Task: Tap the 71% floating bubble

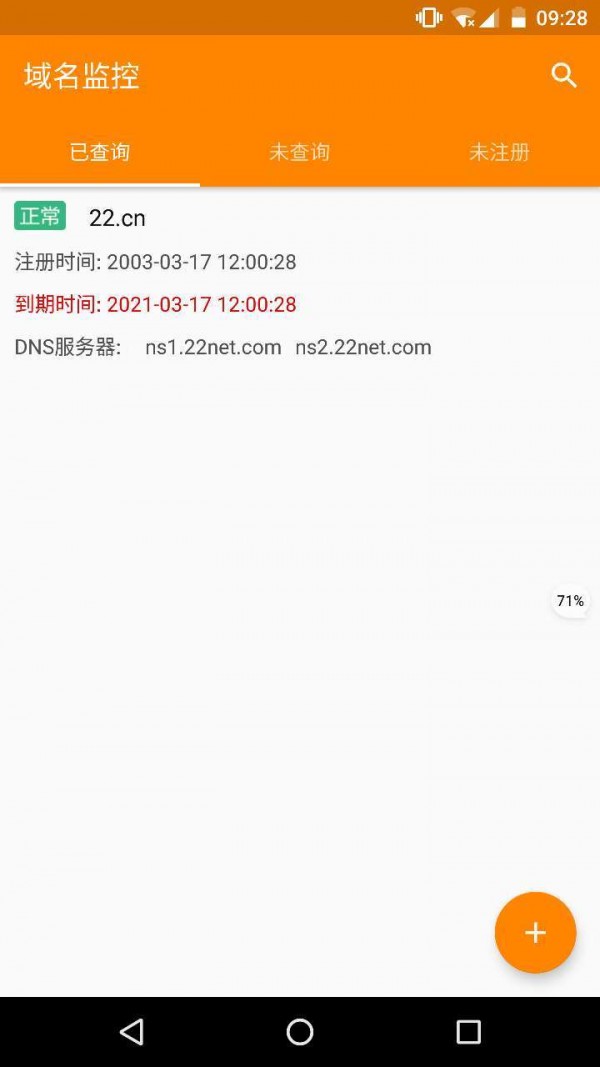Action: [x=570, y=601]
